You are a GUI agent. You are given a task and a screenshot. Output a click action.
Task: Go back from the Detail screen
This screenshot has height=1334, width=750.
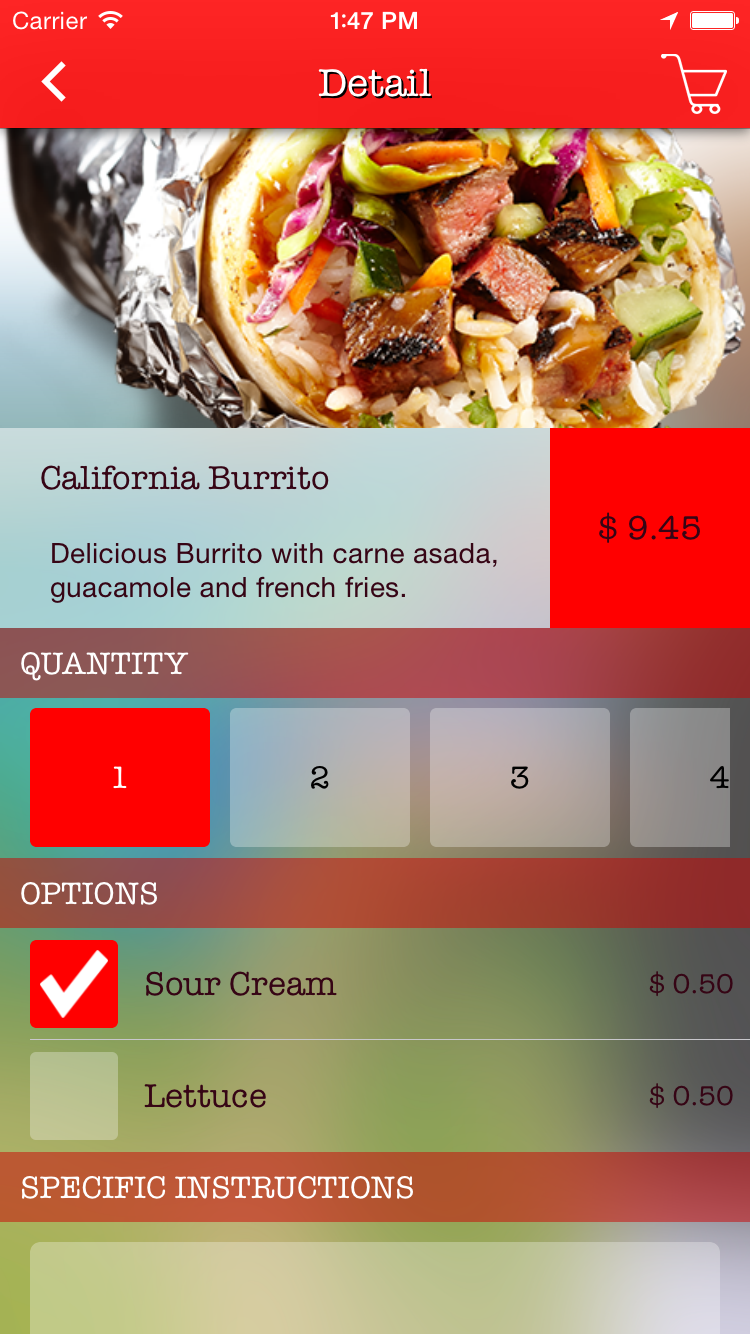(x=54, y=82)
